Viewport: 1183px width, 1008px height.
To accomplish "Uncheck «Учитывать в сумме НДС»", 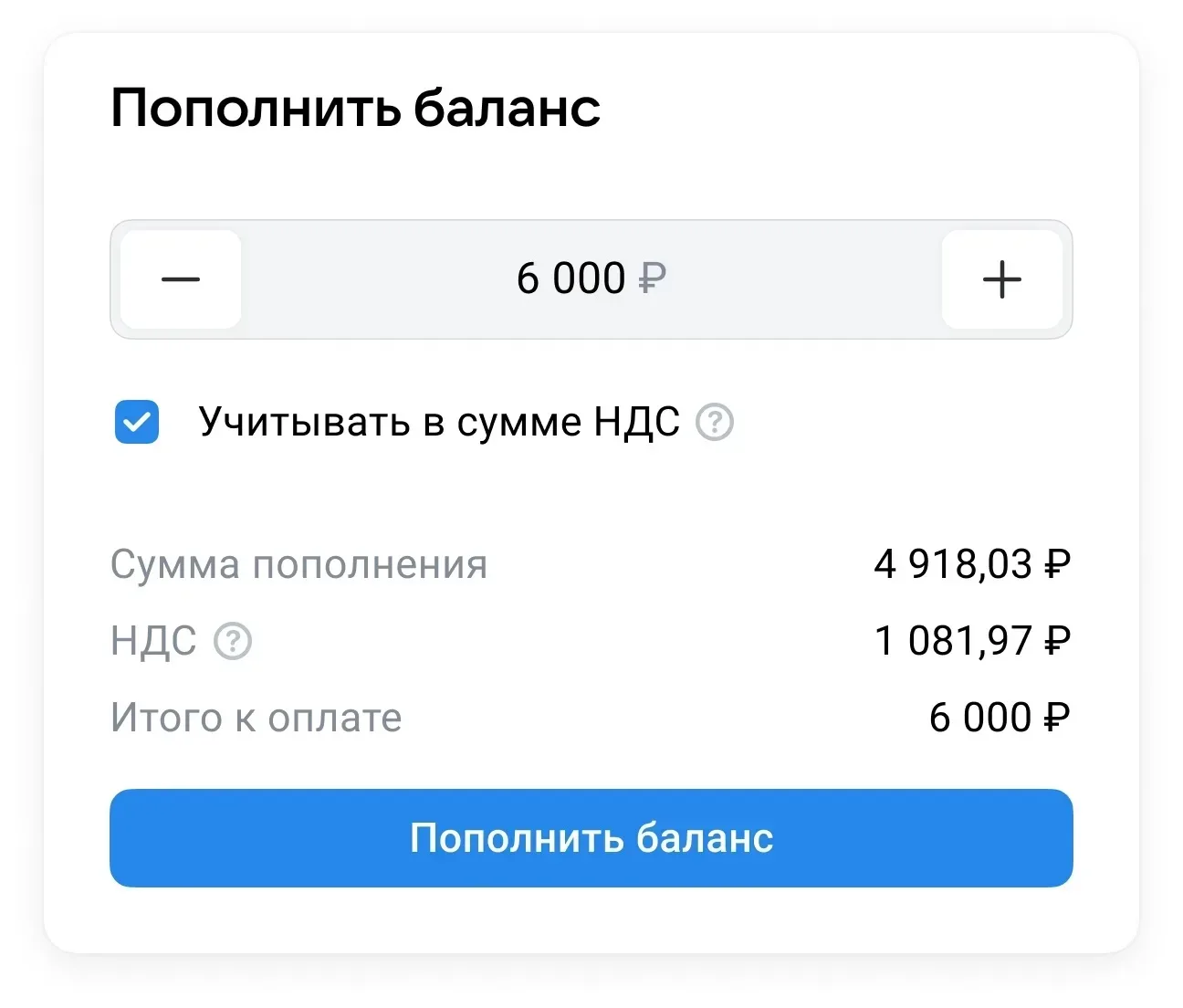I will point(137,422).
